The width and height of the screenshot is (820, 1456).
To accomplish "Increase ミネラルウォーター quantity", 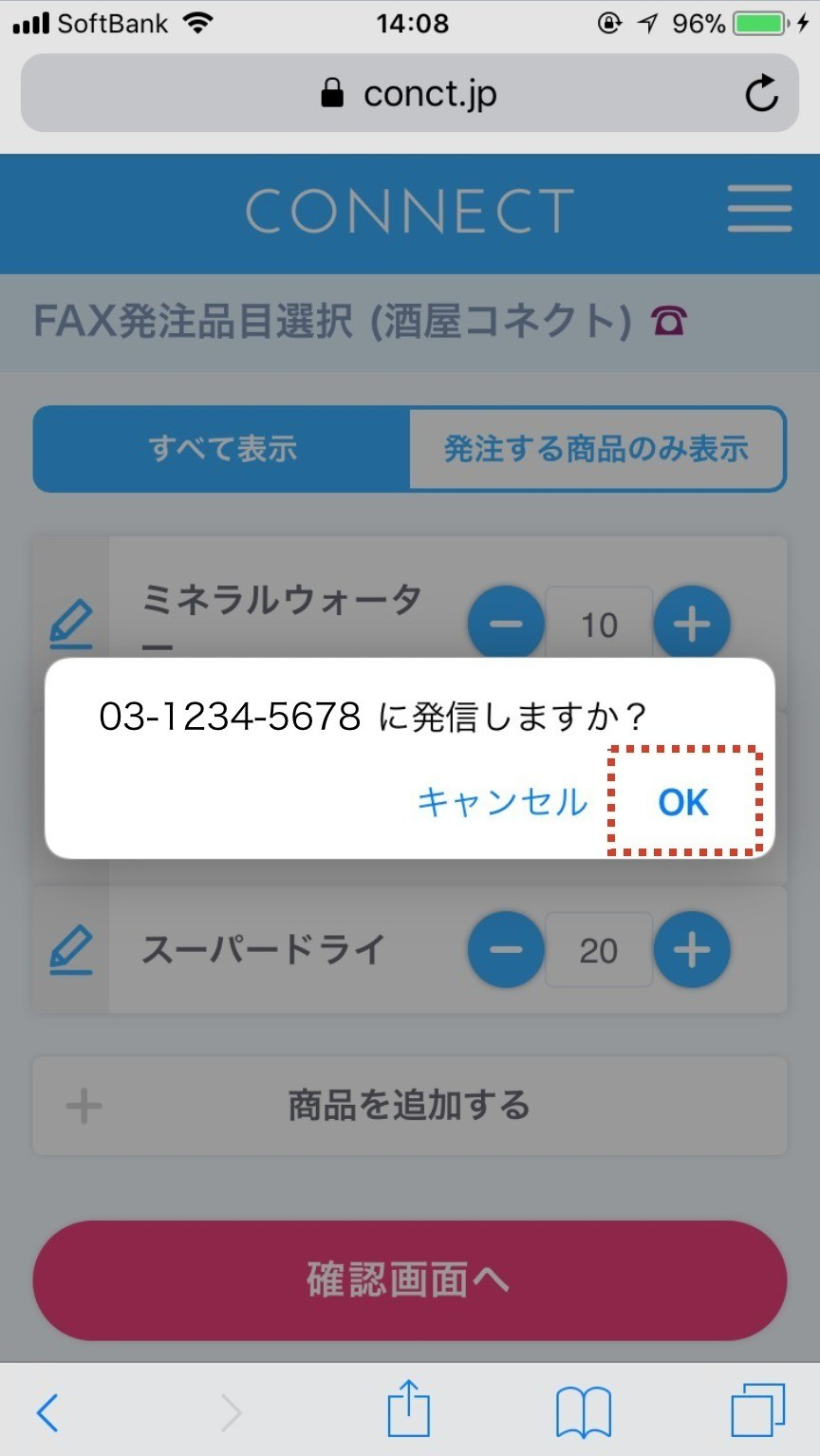I will click(692, 625).
